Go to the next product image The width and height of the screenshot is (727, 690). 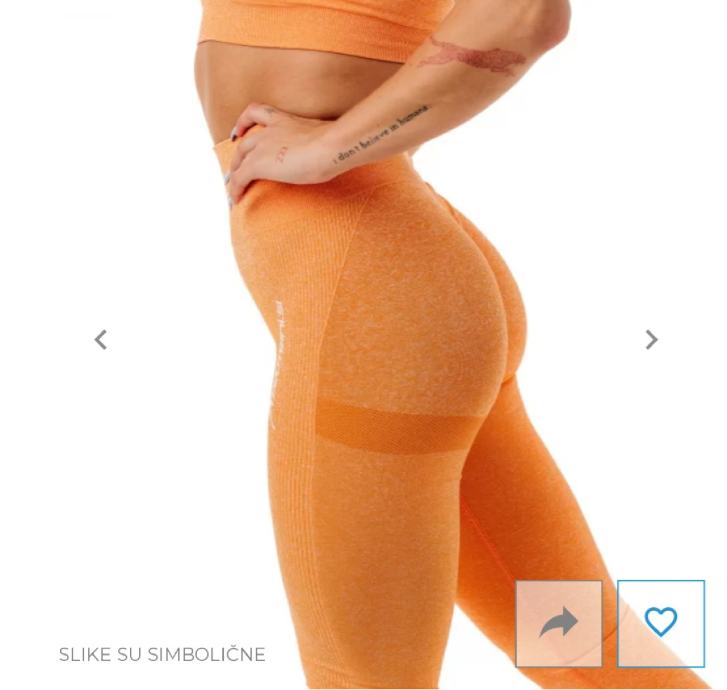tap(651, 340)
